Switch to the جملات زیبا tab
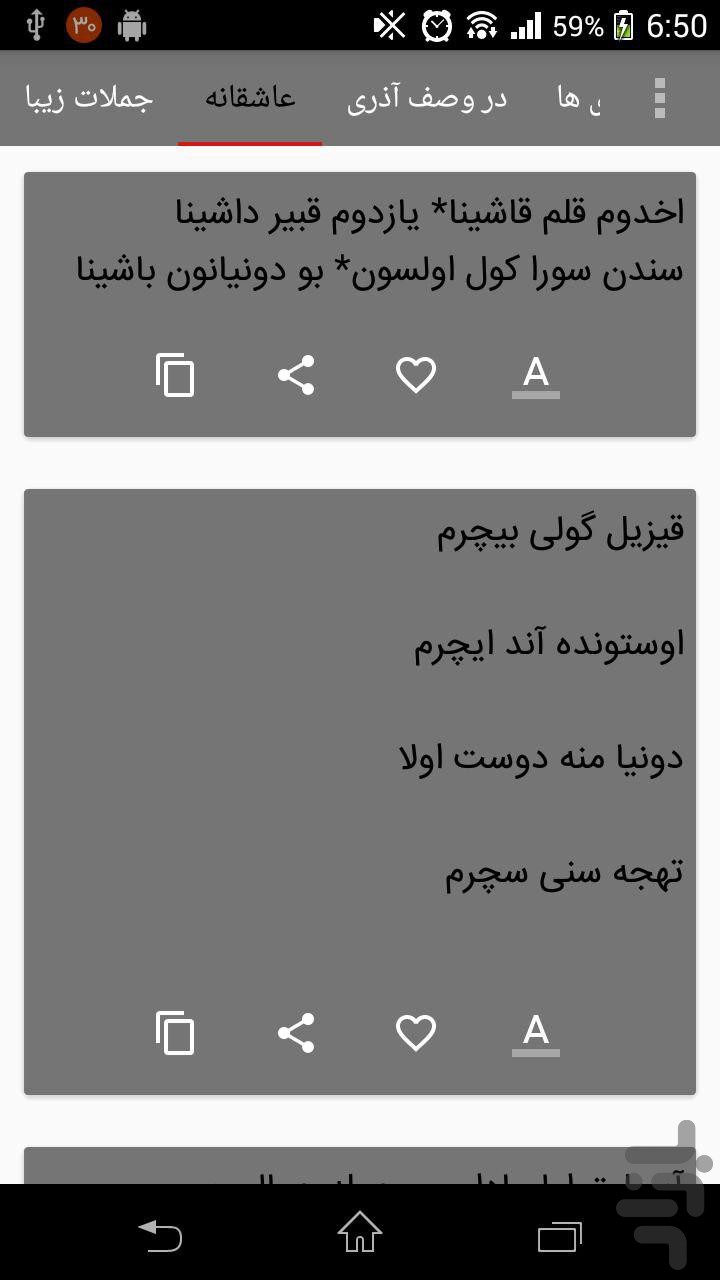The width and height of the screenshot is (720, 1280). [88, 98]
